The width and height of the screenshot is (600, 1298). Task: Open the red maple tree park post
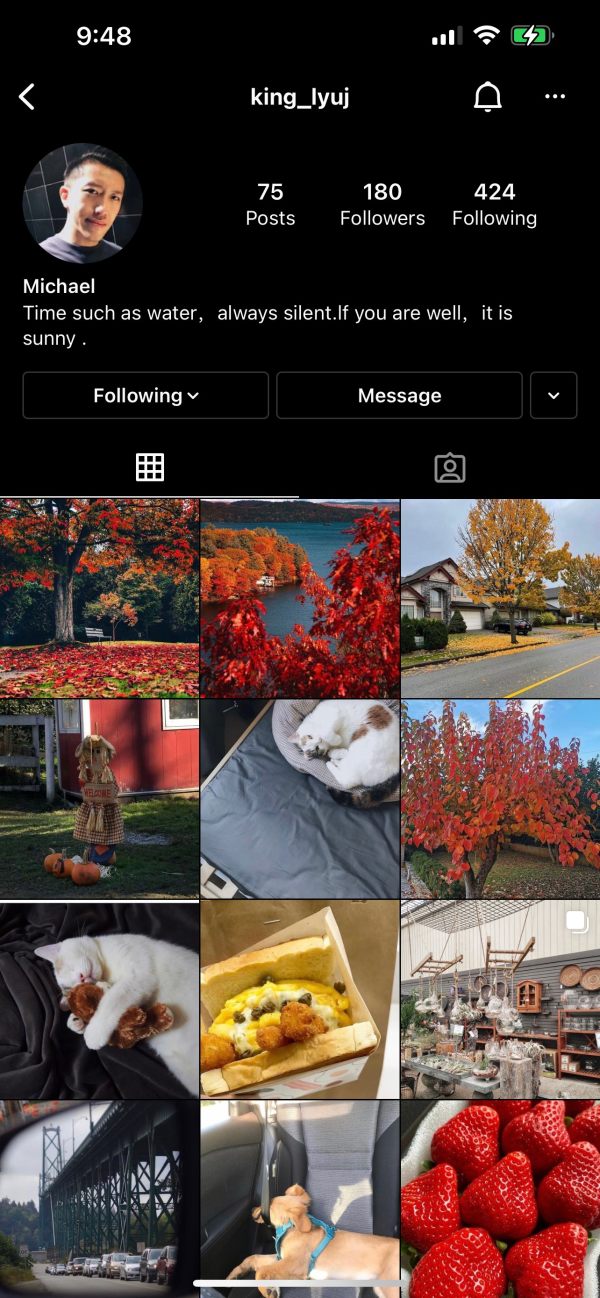tap(99, 598)
